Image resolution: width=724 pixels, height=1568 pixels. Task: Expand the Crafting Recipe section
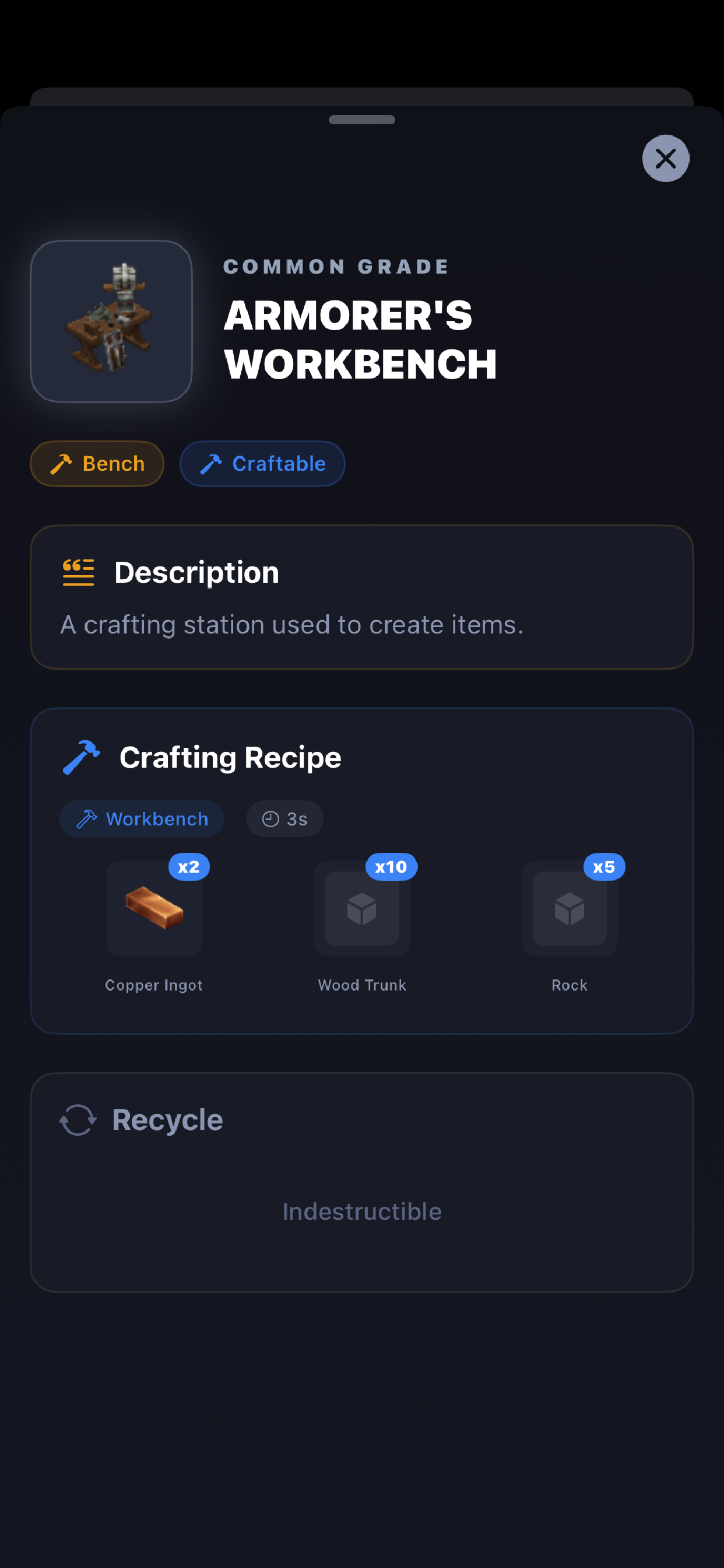tap(362, 757)
